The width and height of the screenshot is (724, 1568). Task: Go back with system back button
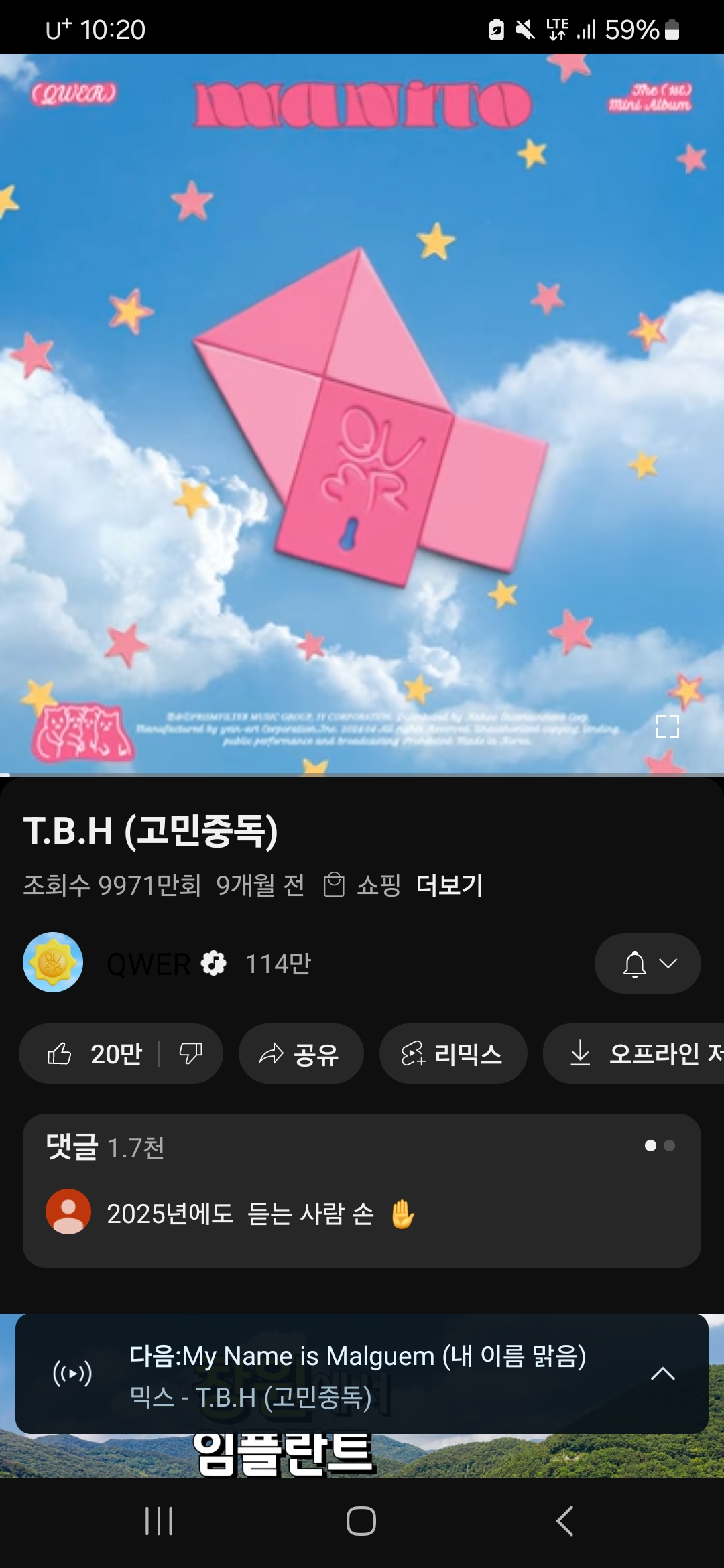pyautogui.click(x=565, y=1521)
